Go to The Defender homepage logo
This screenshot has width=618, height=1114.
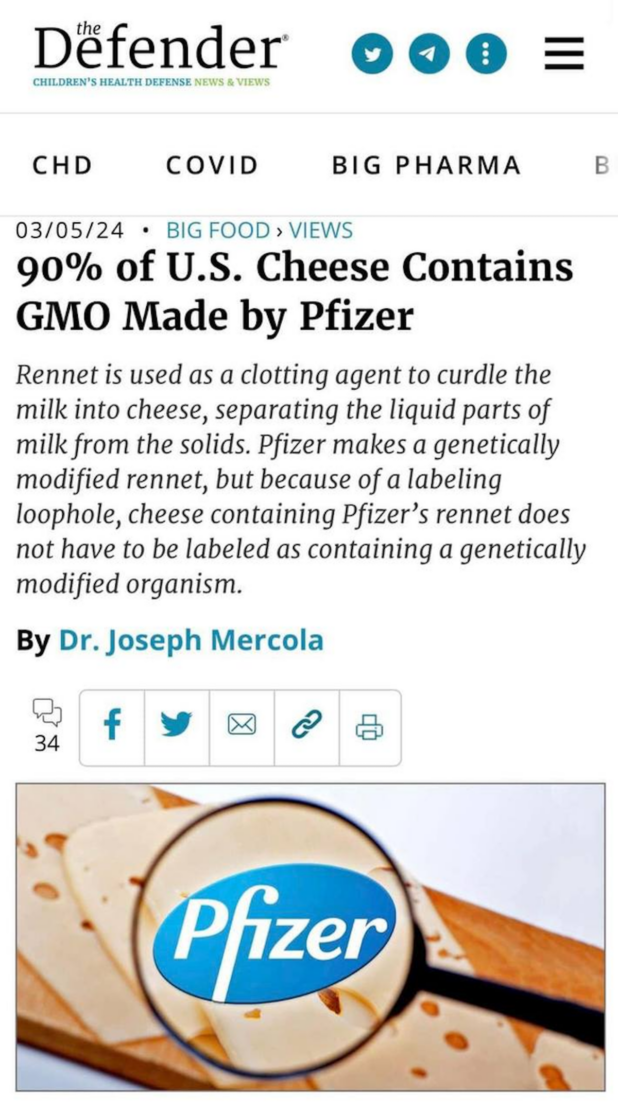click(160, 52)
